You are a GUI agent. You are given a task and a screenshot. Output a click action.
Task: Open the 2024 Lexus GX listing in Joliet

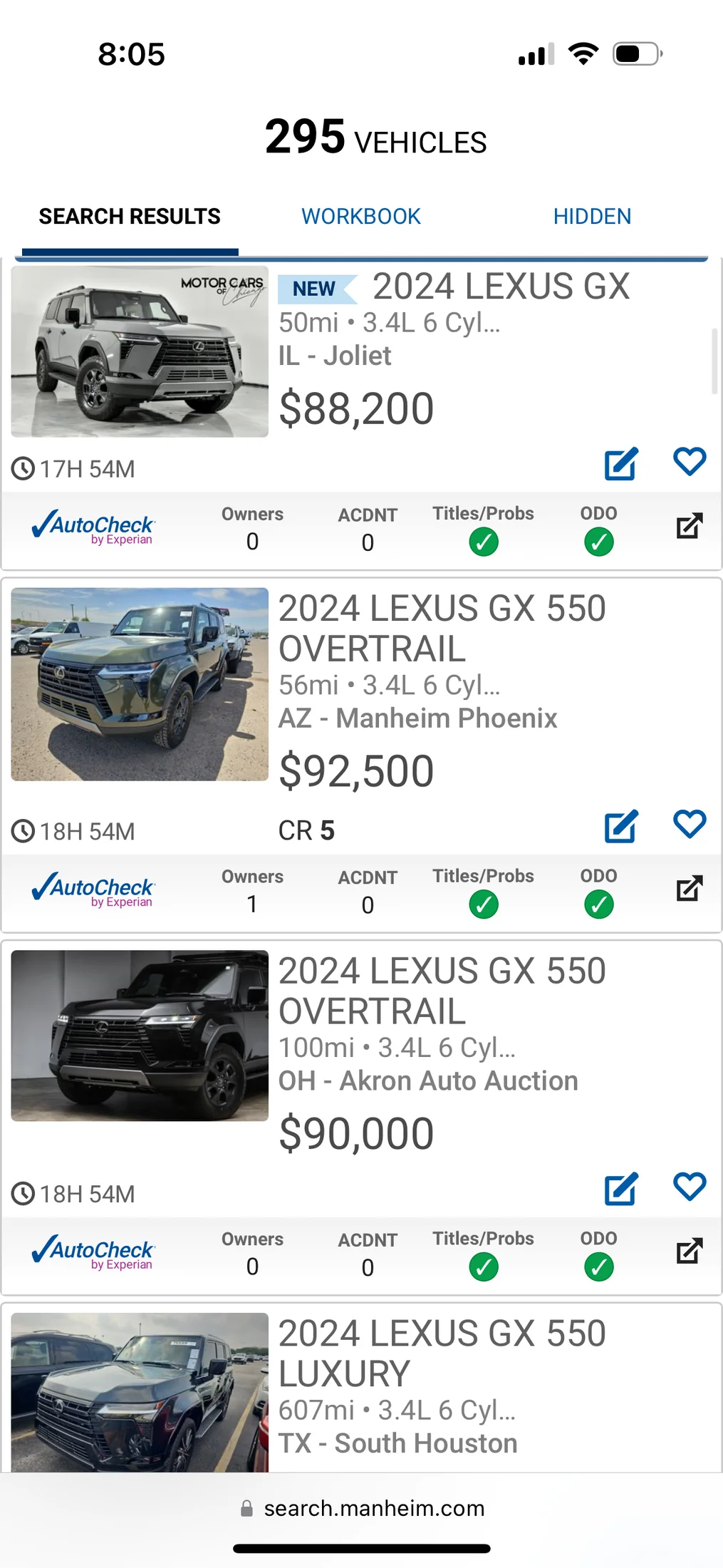pyautogui.click(x=500, y=287)
